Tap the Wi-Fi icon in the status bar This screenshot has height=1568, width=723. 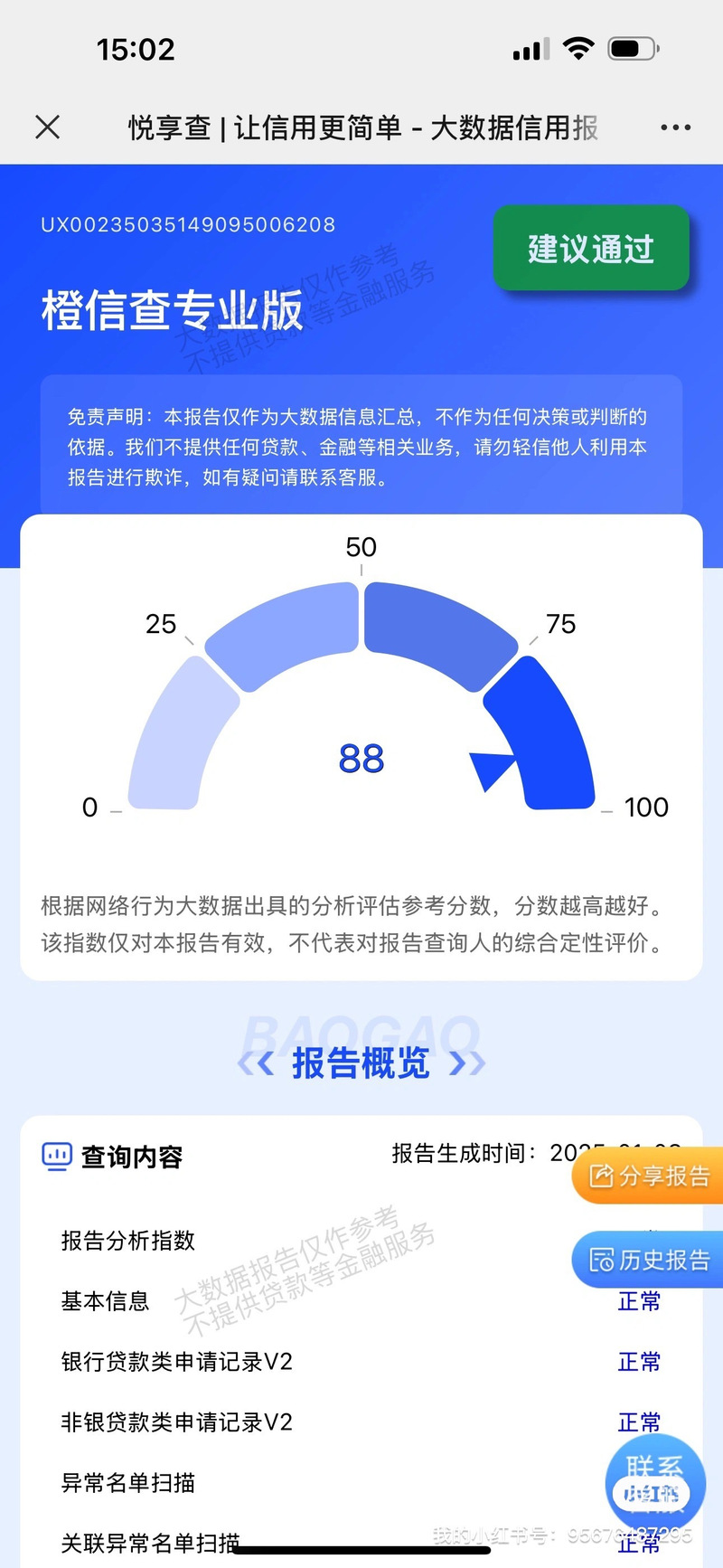577,49
